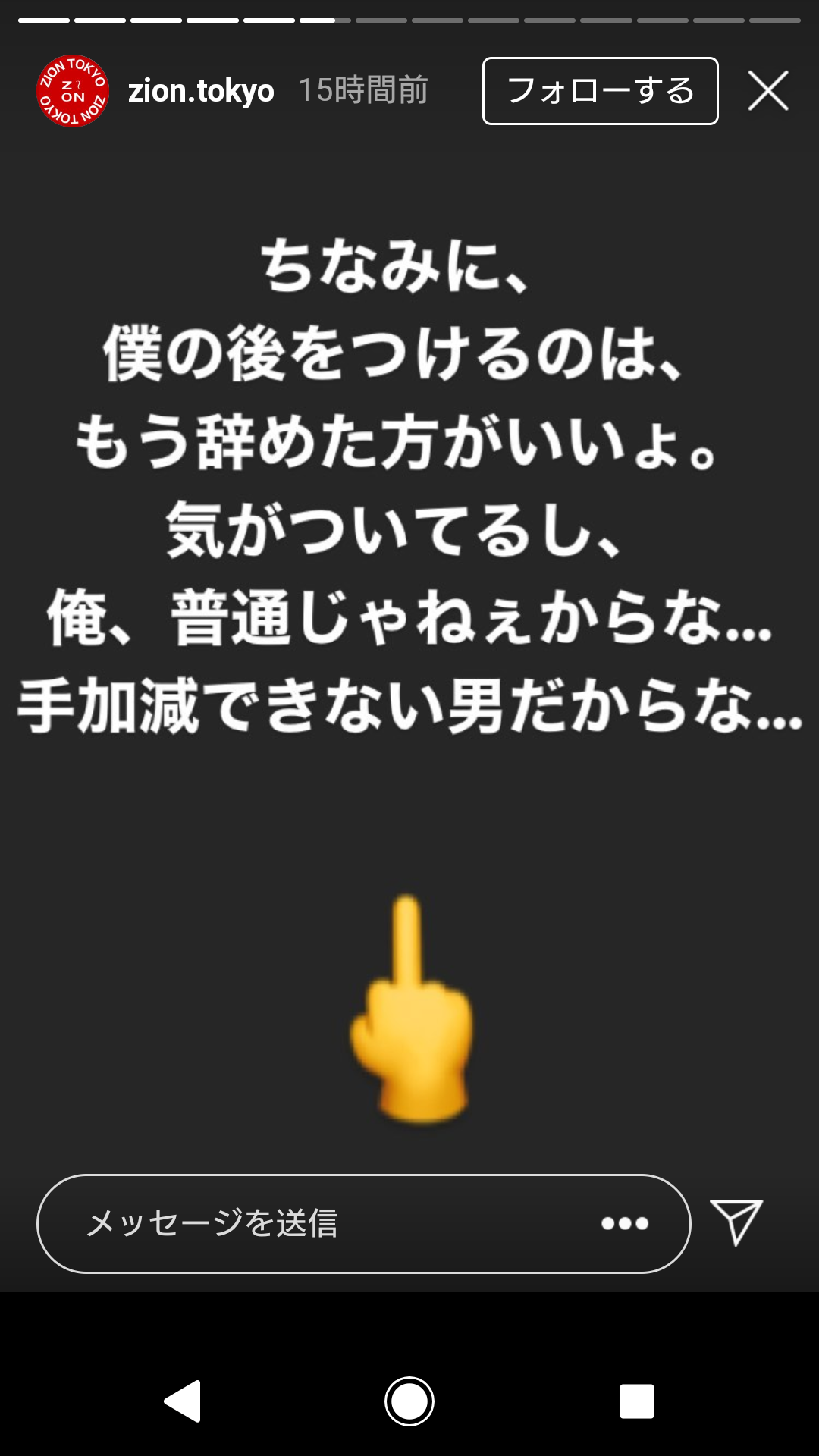Open the three-dot more options menu

coord(625,1223)
